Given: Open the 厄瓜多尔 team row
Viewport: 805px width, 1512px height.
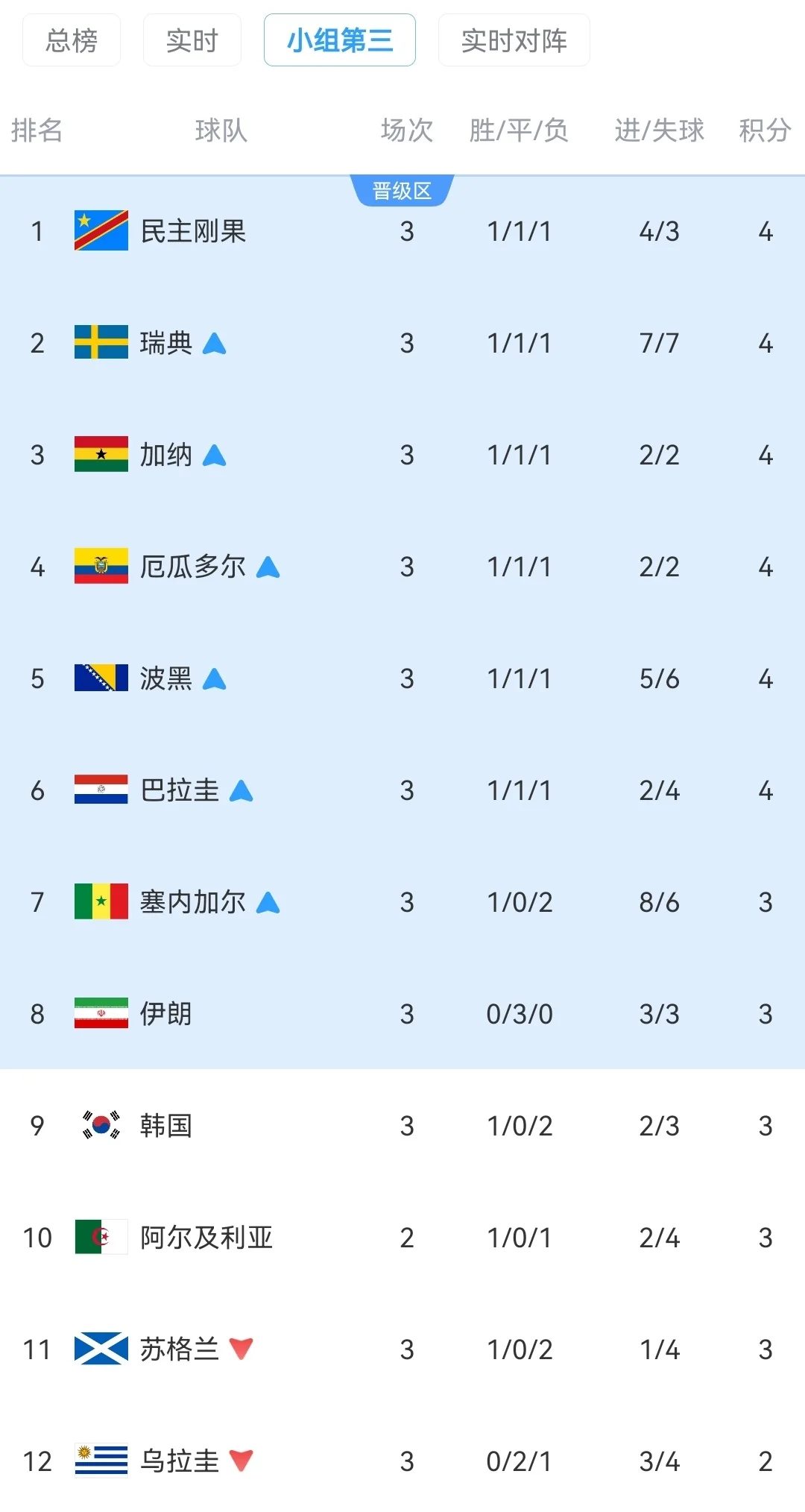Looking at the screenshot, I should 402,567.
